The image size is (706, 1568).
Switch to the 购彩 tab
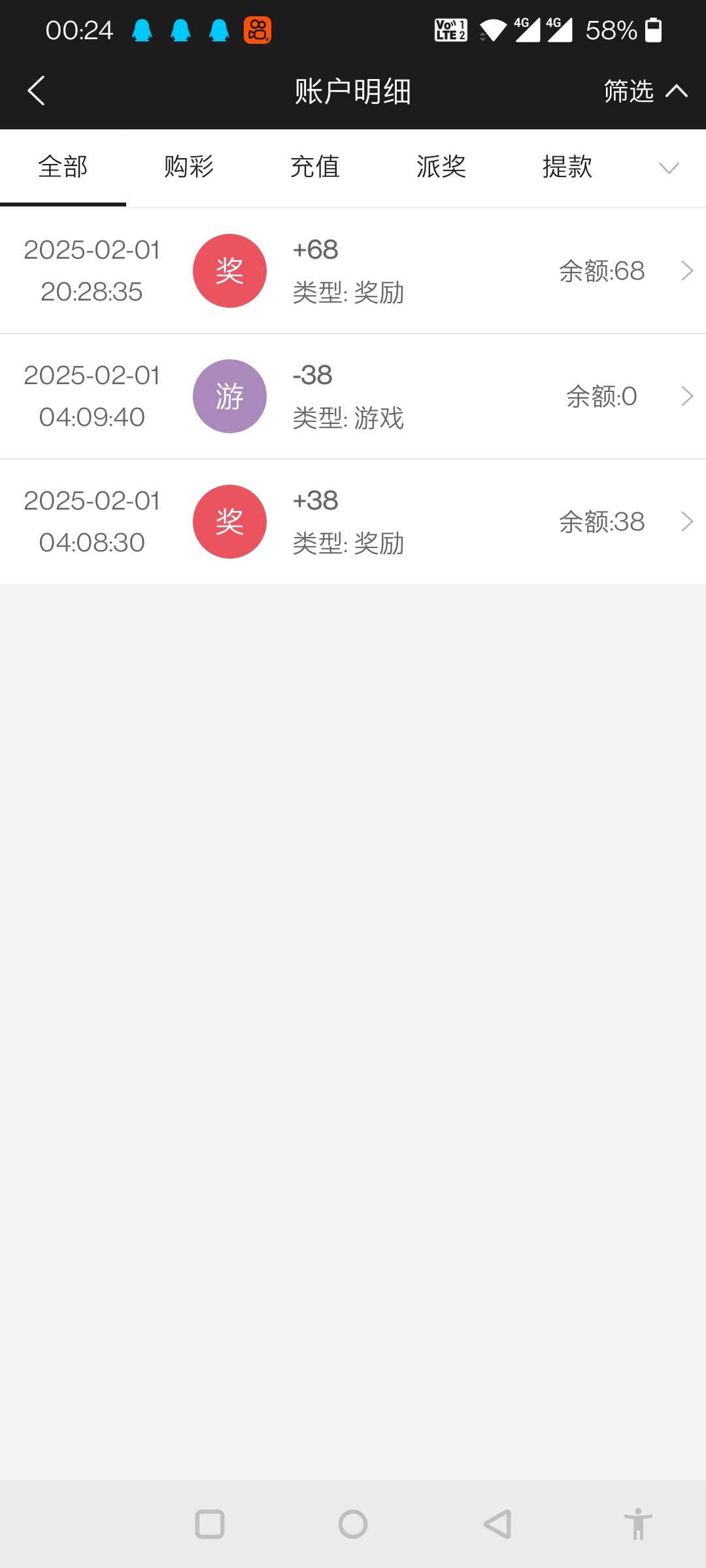[189, 167]
